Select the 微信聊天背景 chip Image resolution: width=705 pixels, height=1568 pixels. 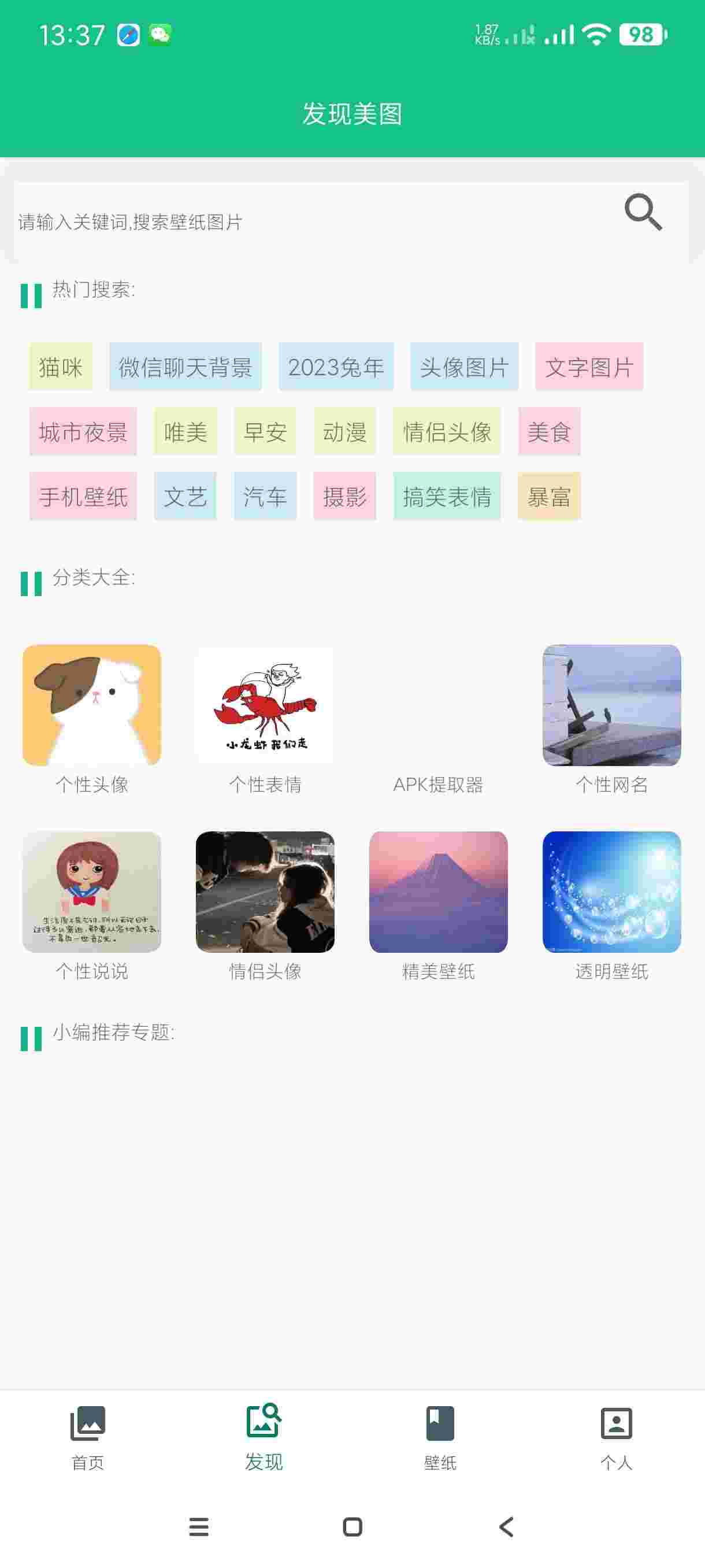click(x=185, y=367)
